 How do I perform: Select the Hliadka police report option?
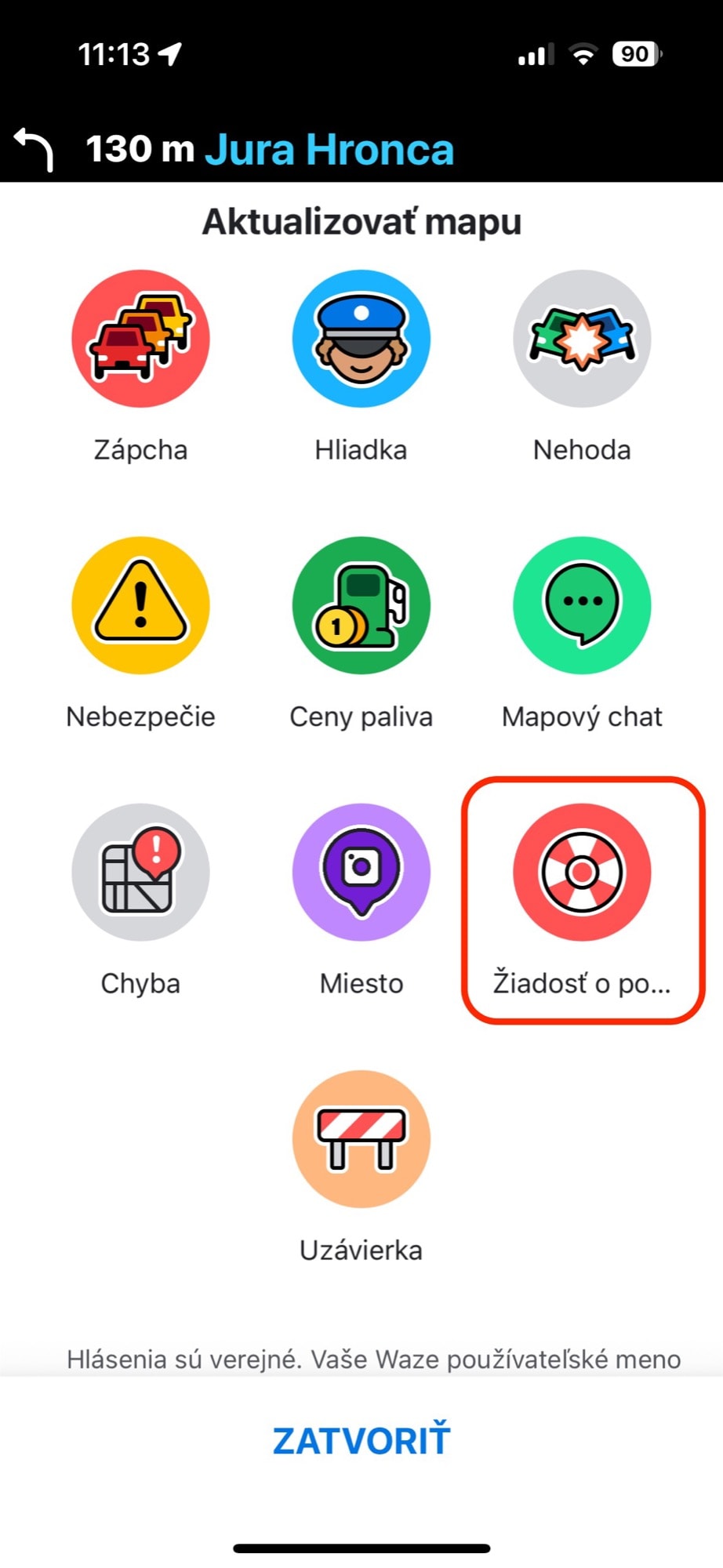click(361, 339)
